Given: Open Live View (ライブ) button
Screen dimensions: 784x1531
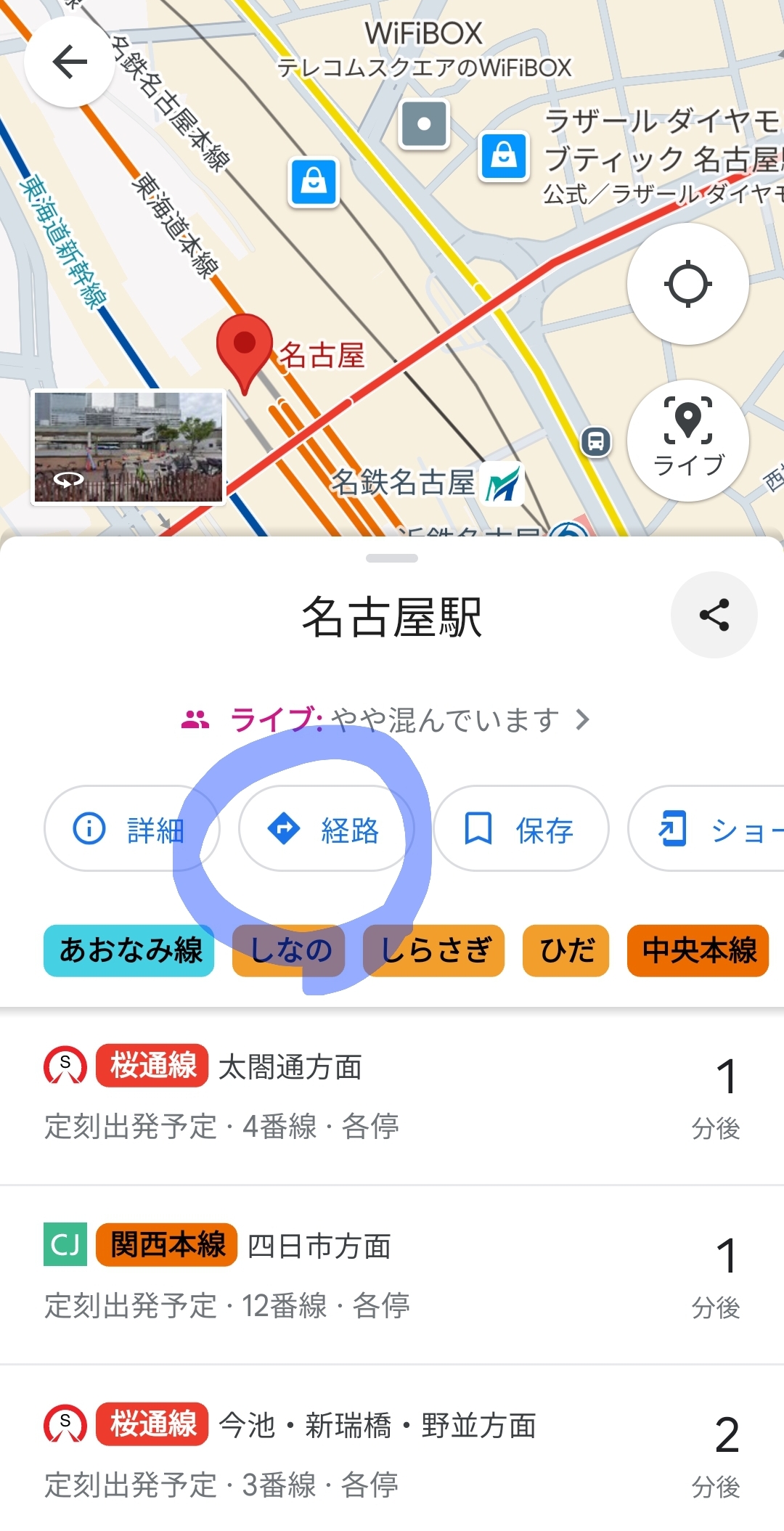Looking at the screenshot, I should [x=687, y=440].
